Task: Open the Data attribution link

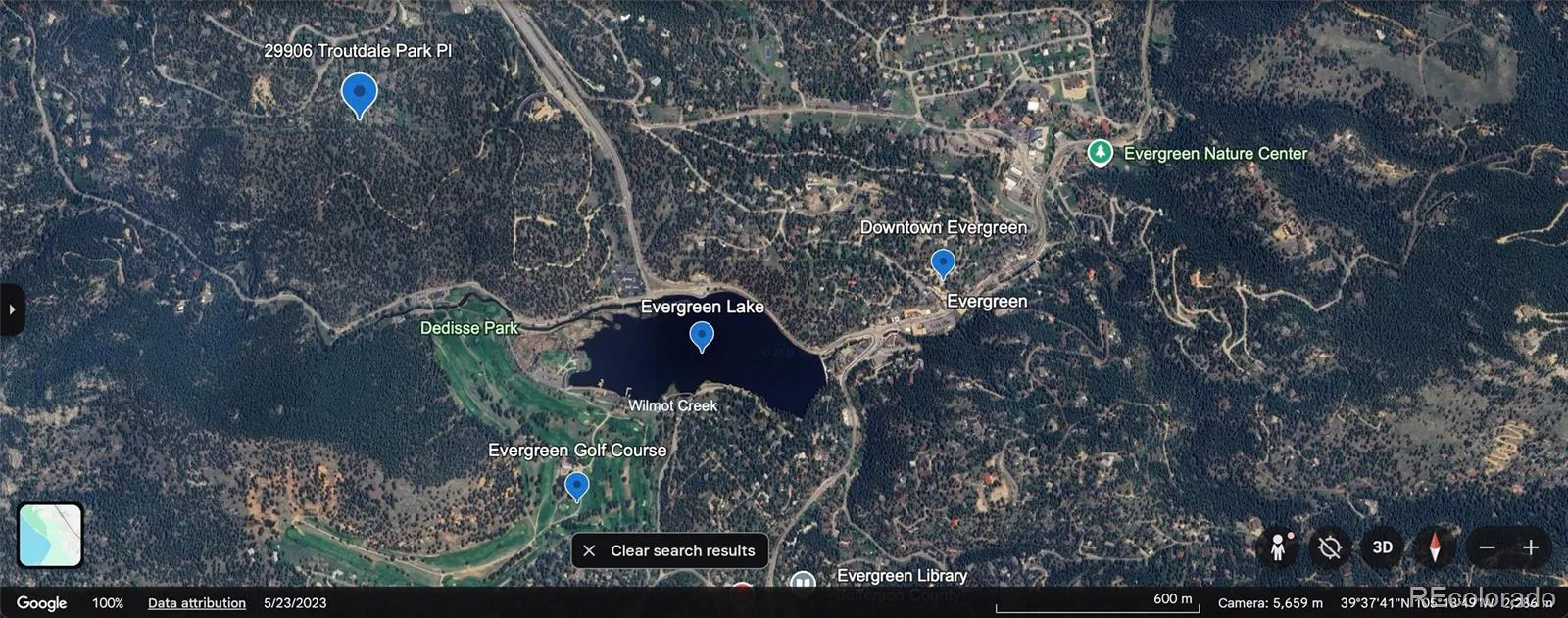Action: (x=197, y=603)
